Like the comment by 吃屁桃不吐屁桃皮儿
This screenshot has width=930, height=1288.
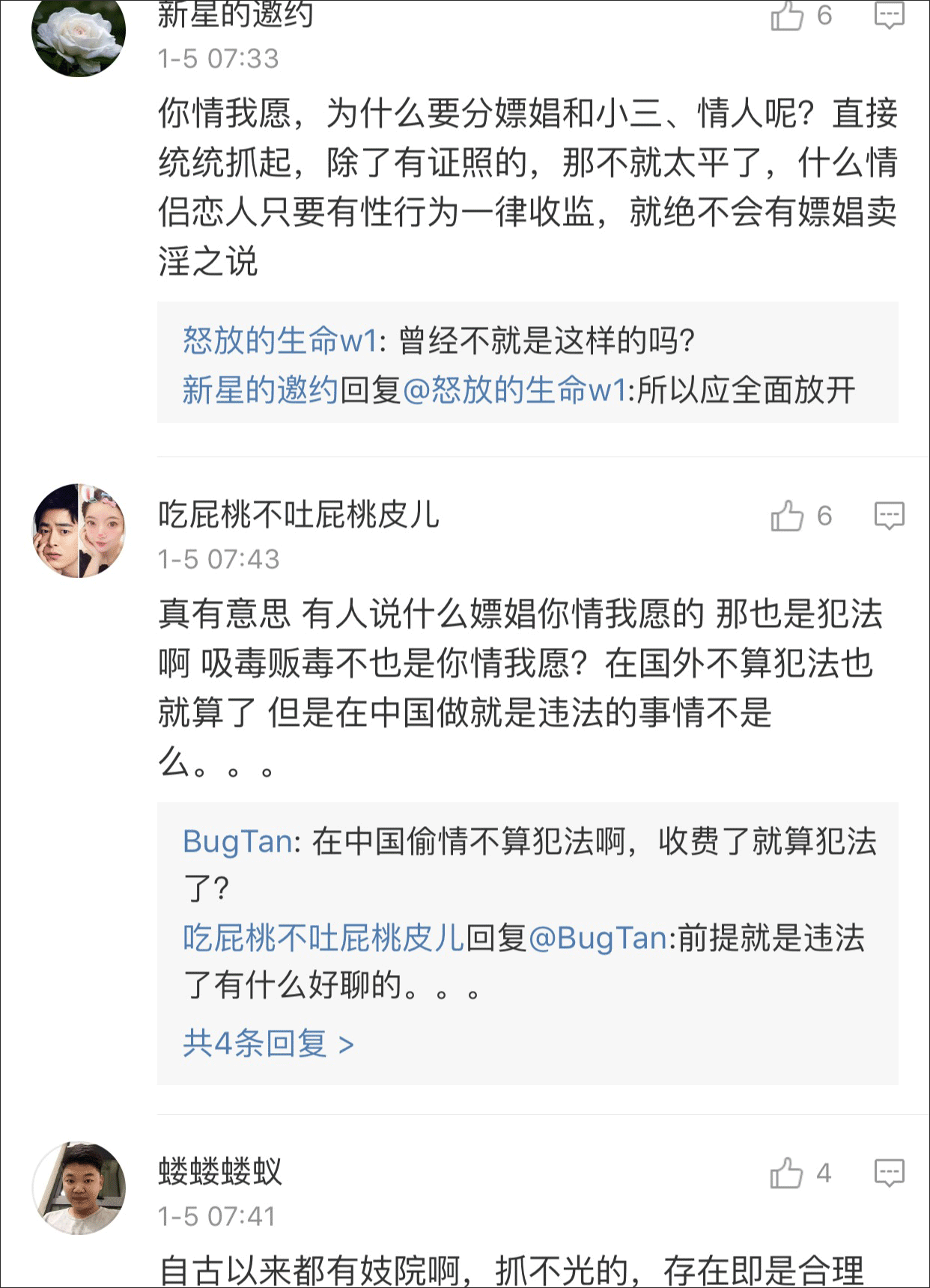[x=788, y=516]
